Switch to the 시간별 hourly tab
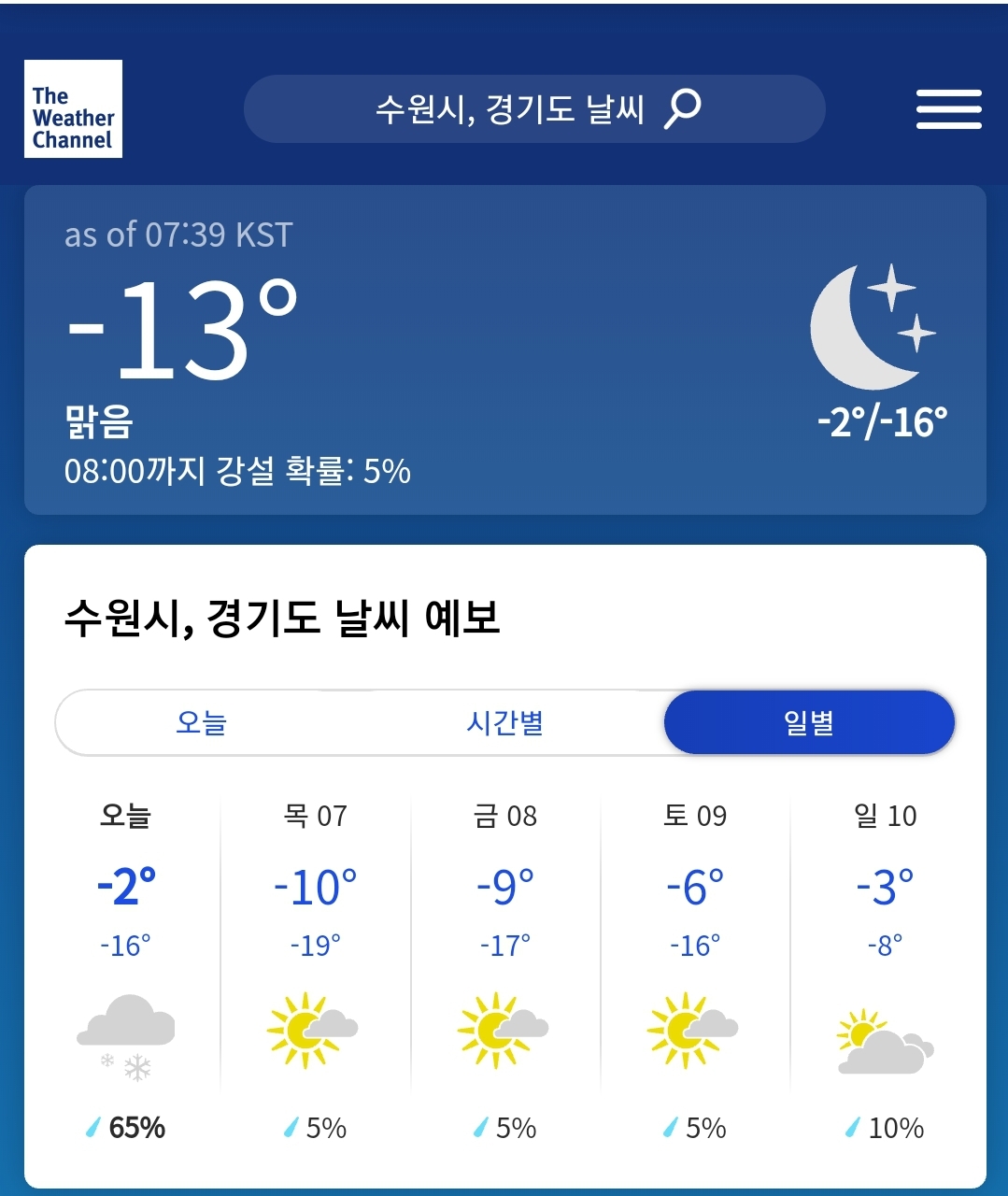The image size is (1008, 1196). pyautogui.click(x=504, y=722)
